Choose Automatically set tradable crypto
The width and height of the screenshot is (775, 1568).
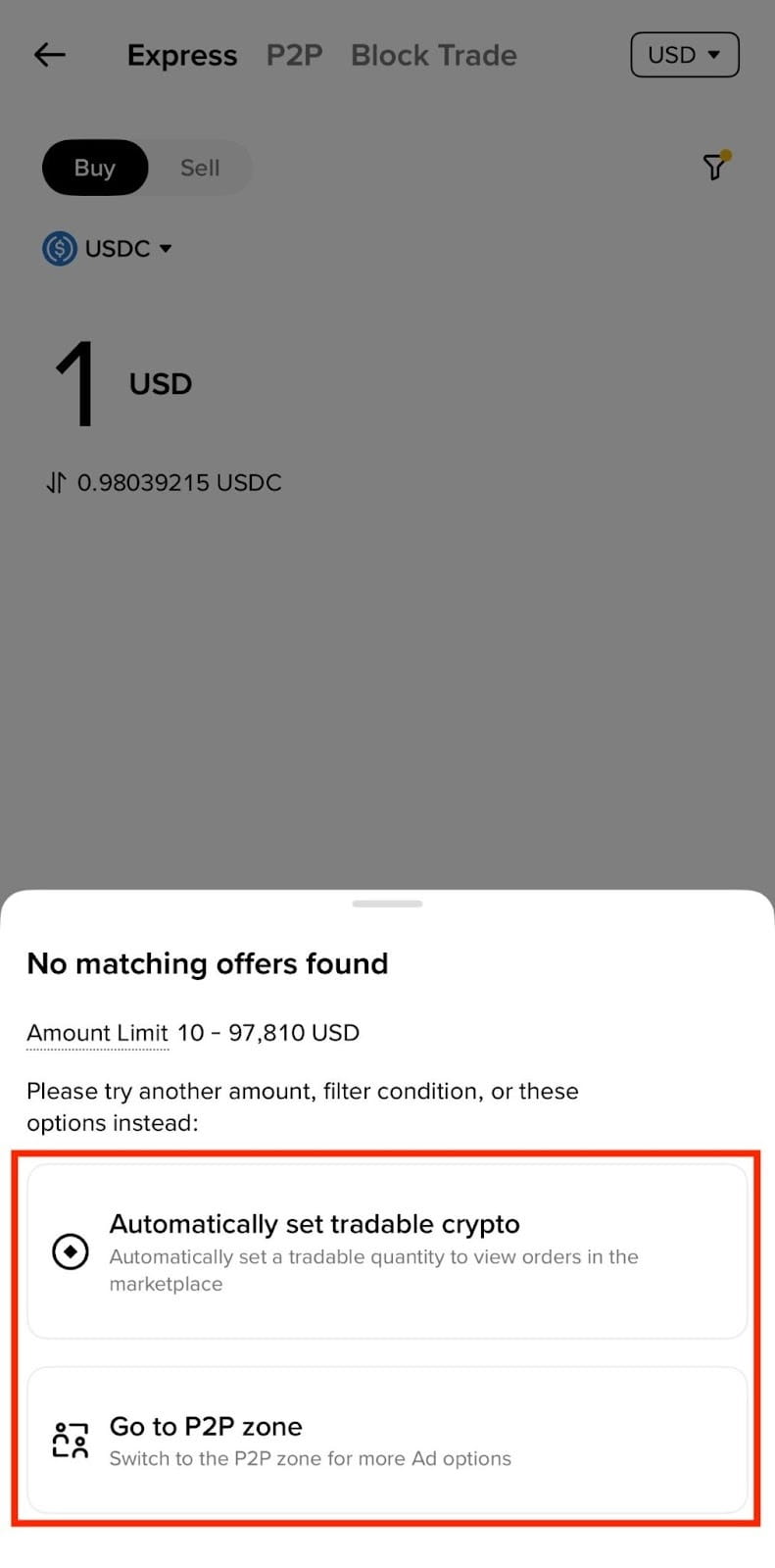(387, 1251)
